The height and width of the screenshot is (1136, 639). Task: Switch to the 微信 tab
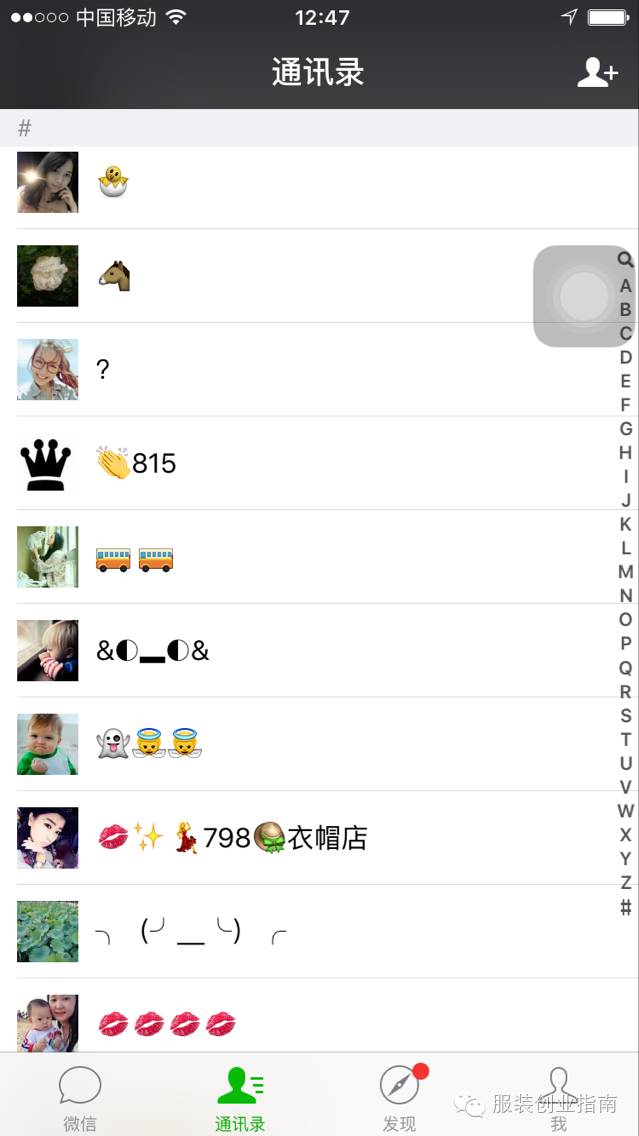coord(80,1097)
